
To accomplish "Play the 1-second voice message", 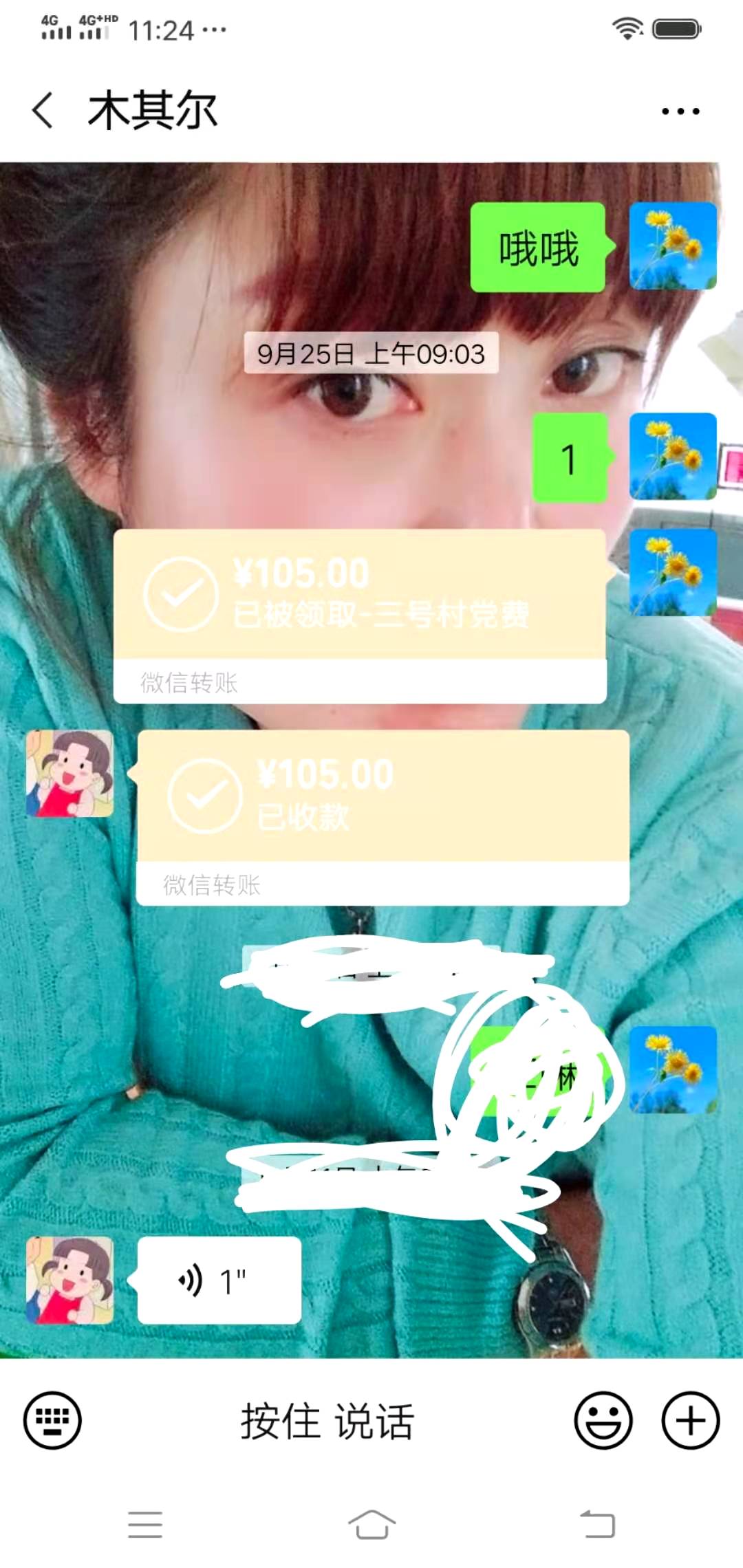I will coord(219,1281).
